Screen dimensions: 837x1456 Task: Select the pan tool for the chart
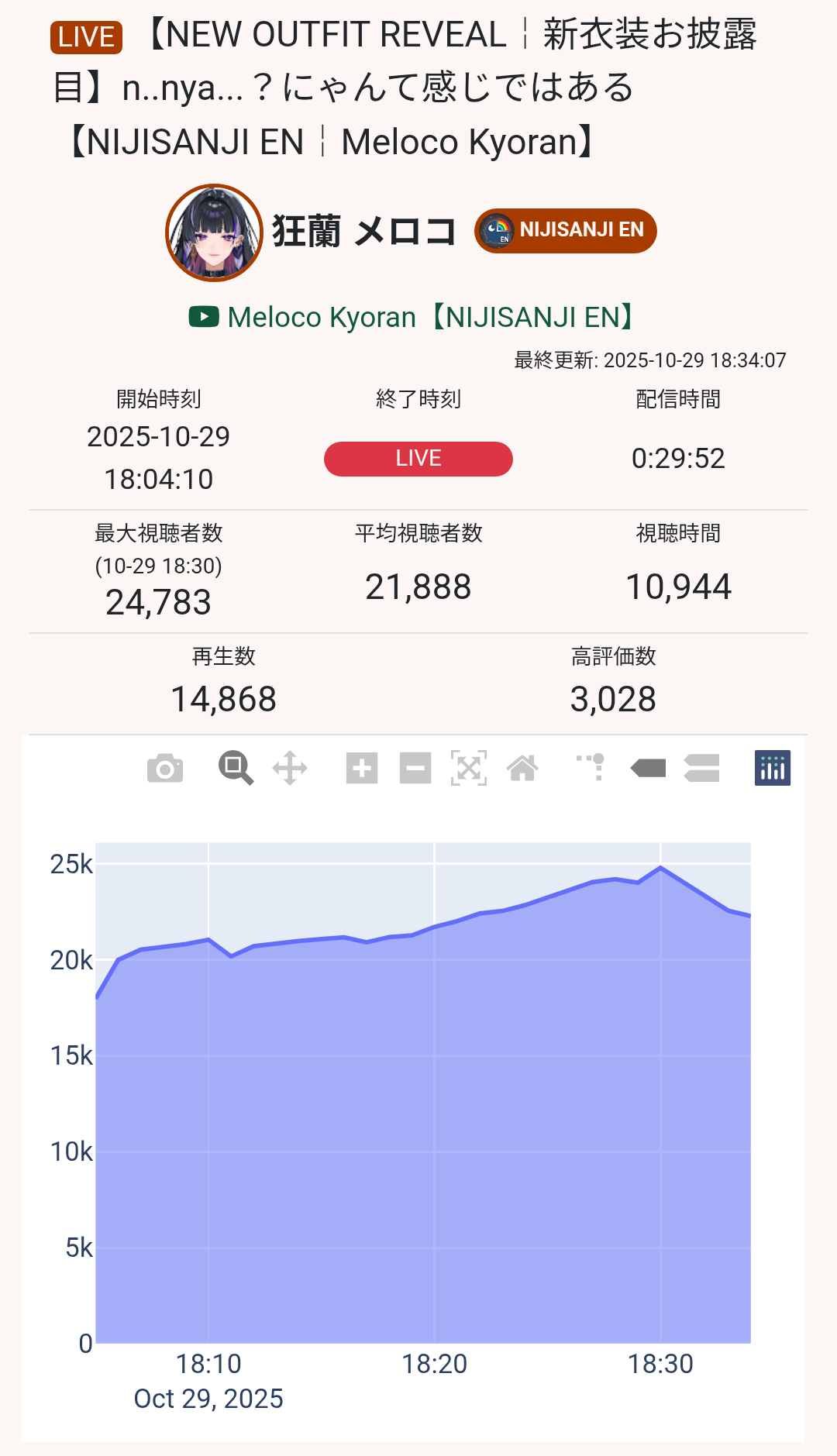pos(290,769)
